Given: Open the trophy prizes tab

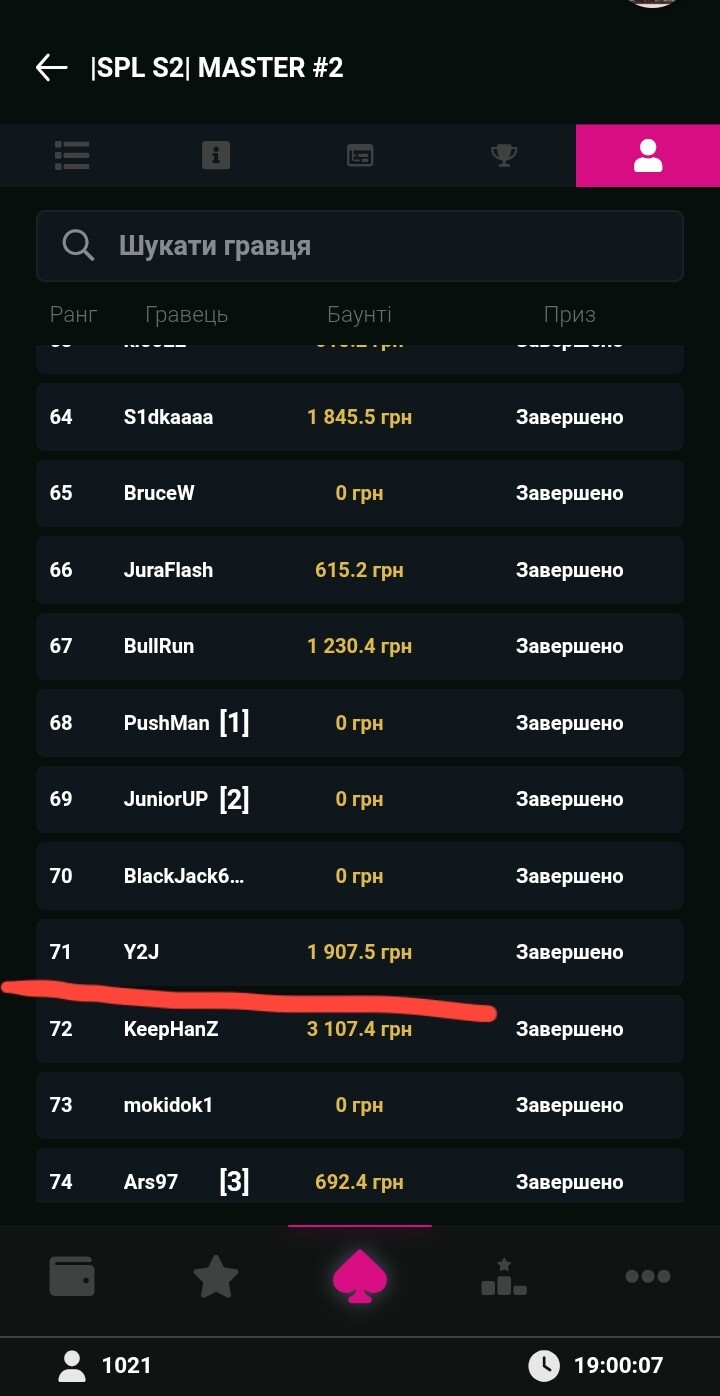Looking at the screenshot, I should pos(504,155).
